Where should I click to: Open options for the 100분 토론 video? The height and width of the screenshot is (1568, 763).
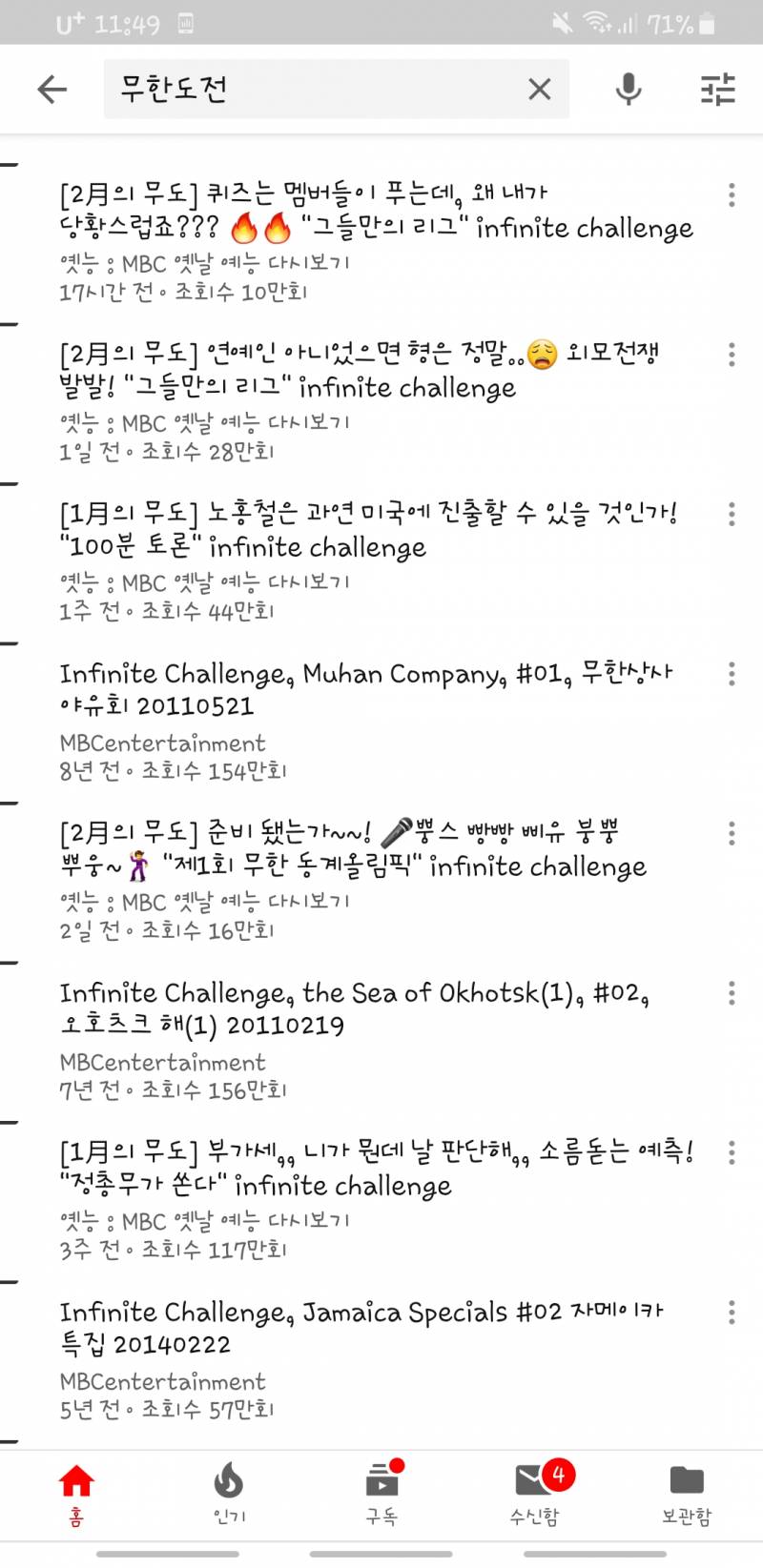point(731,515)
